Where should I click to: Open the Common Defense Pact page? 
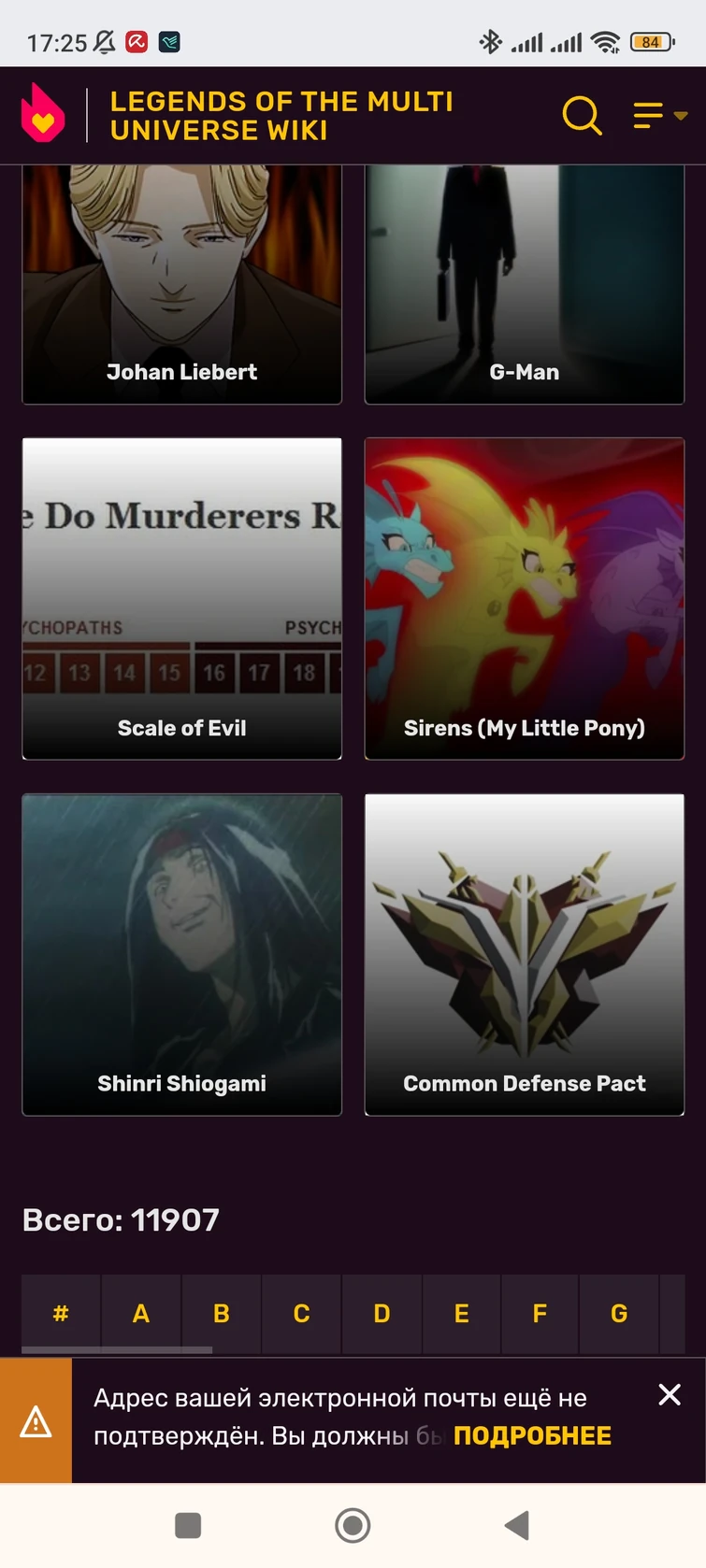pyautogui.click(x=525, y=954)
